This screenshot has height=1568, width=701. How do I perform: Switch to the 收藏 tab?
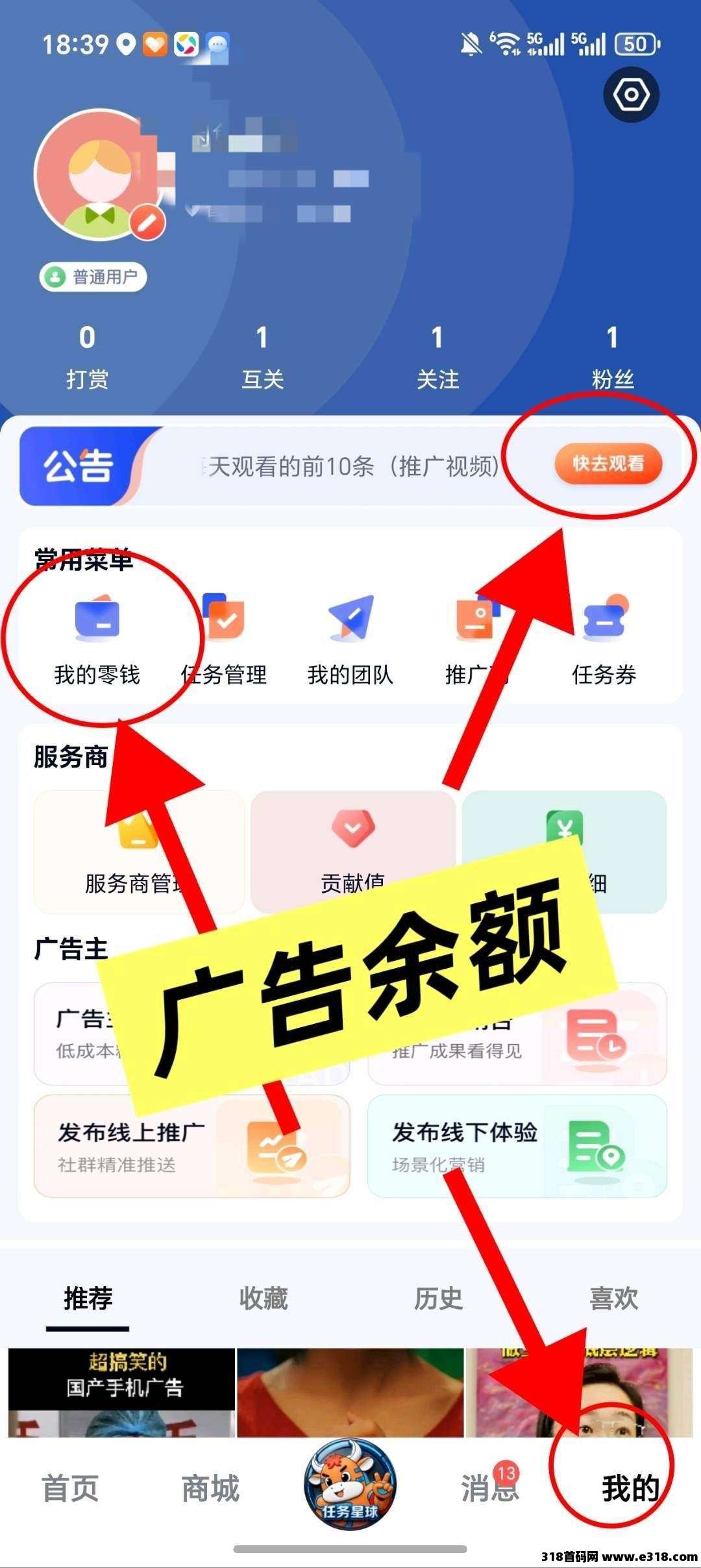pyautogui.click(x=263, y=1299)
